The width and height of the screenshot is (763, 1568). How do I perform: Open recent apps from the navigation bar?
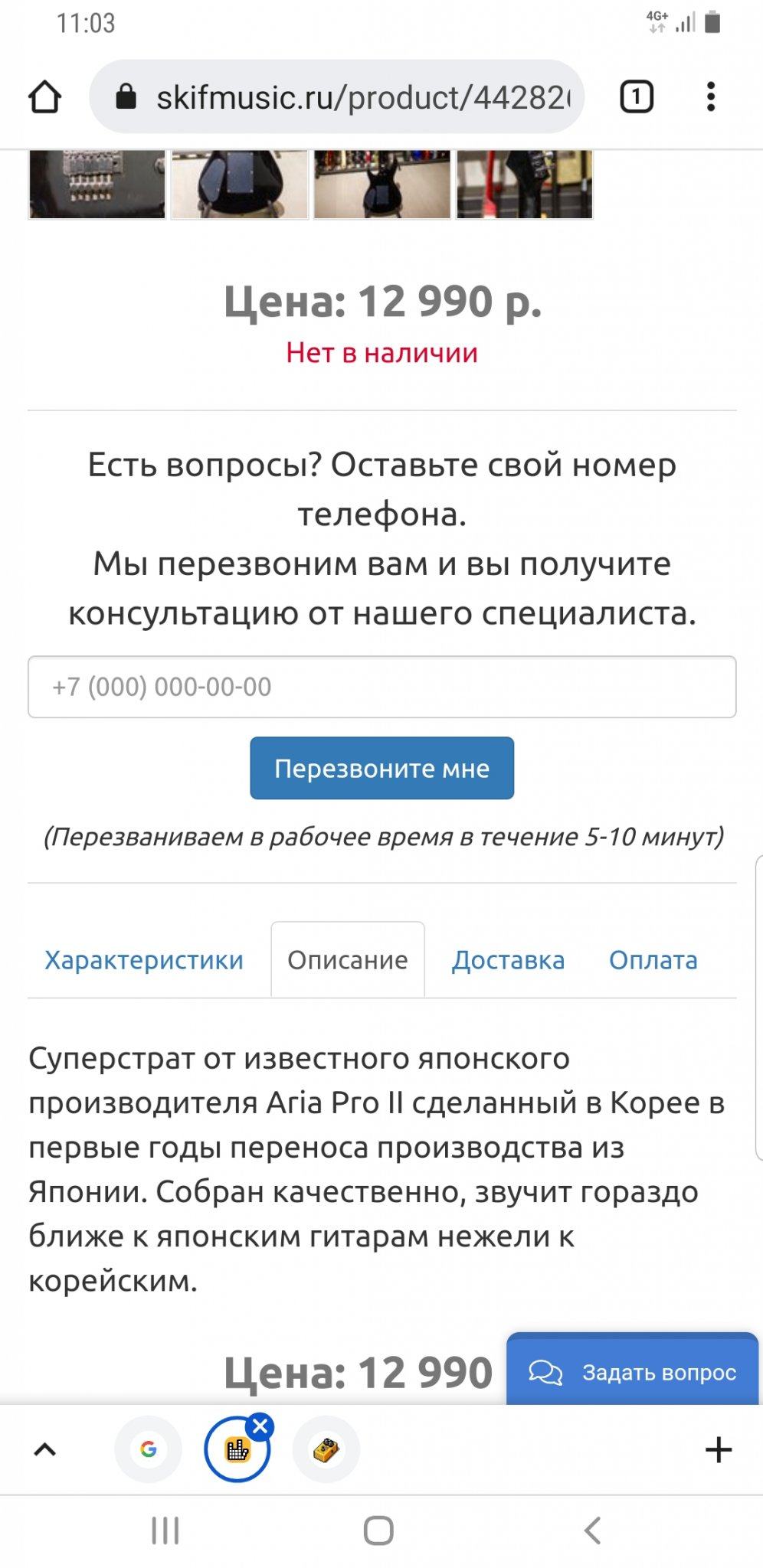(x=165, y=1530)
